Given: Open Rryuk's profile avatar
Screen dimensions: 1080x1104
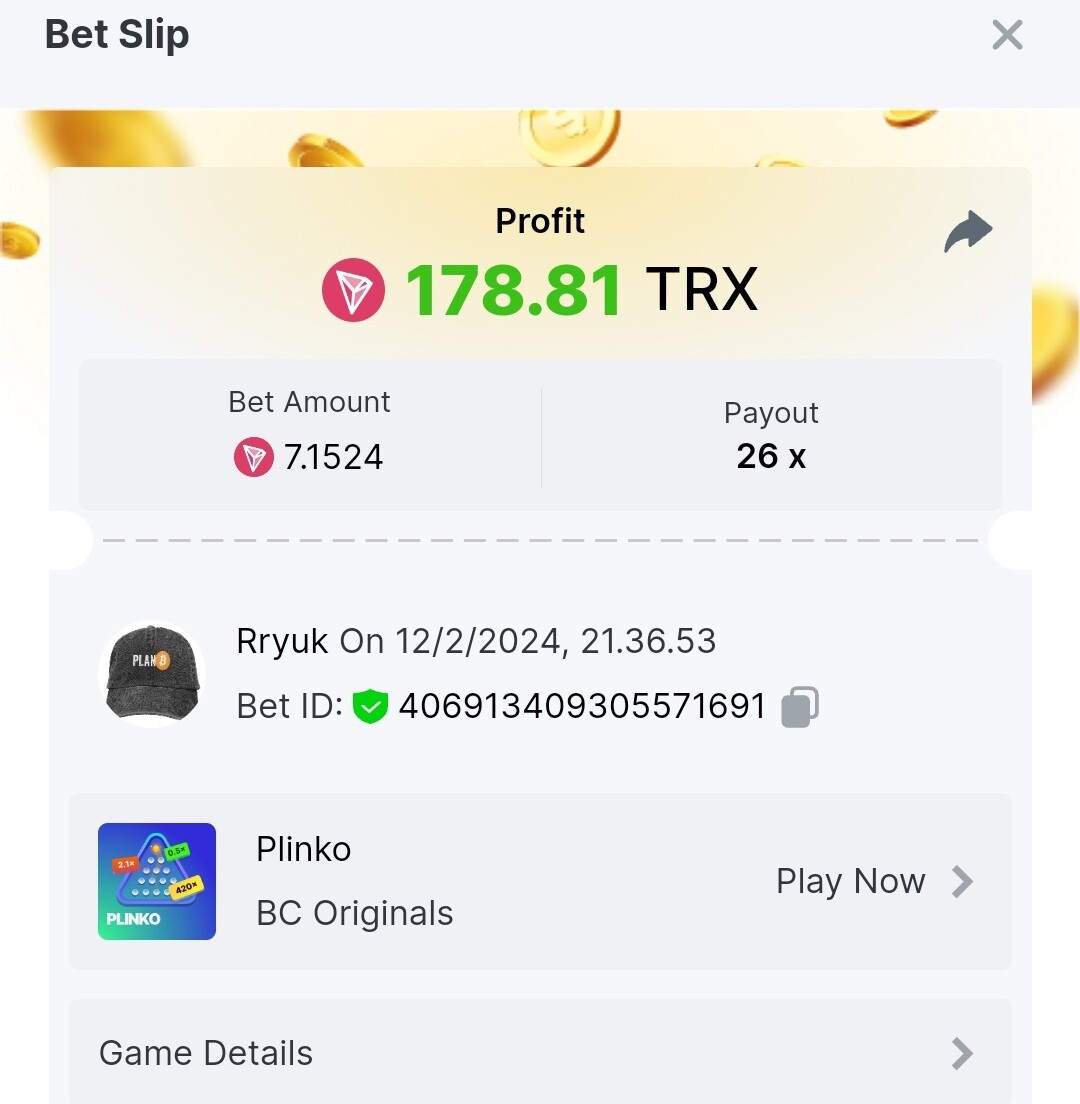Looking at the screenshot, I should [153, 673].
